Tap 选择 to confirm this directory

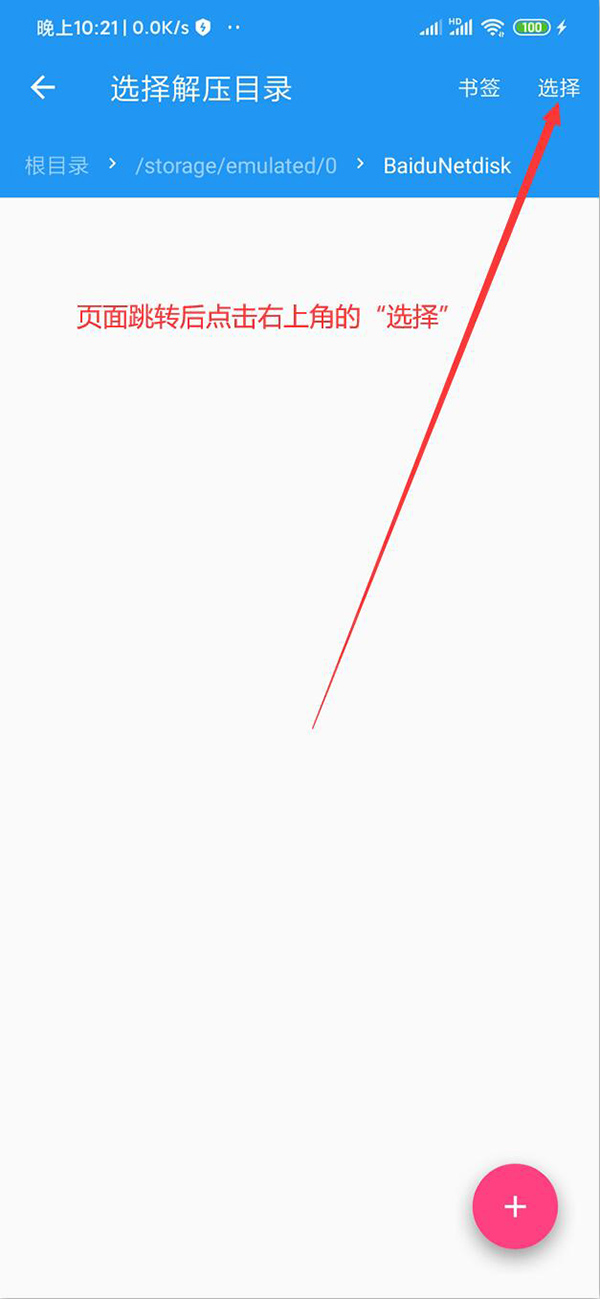558,88
